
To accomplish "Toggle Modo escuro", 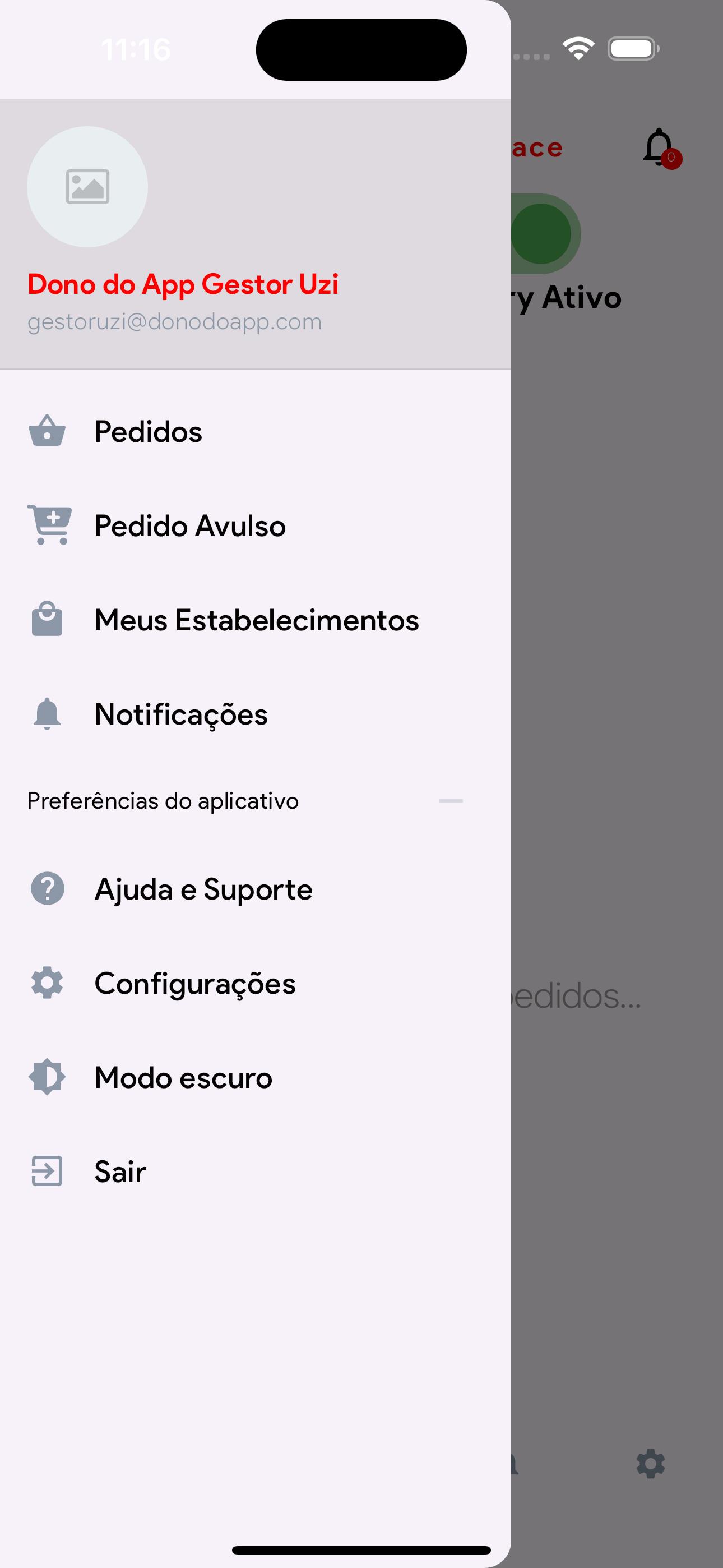I will click(x=255, y=1077).
